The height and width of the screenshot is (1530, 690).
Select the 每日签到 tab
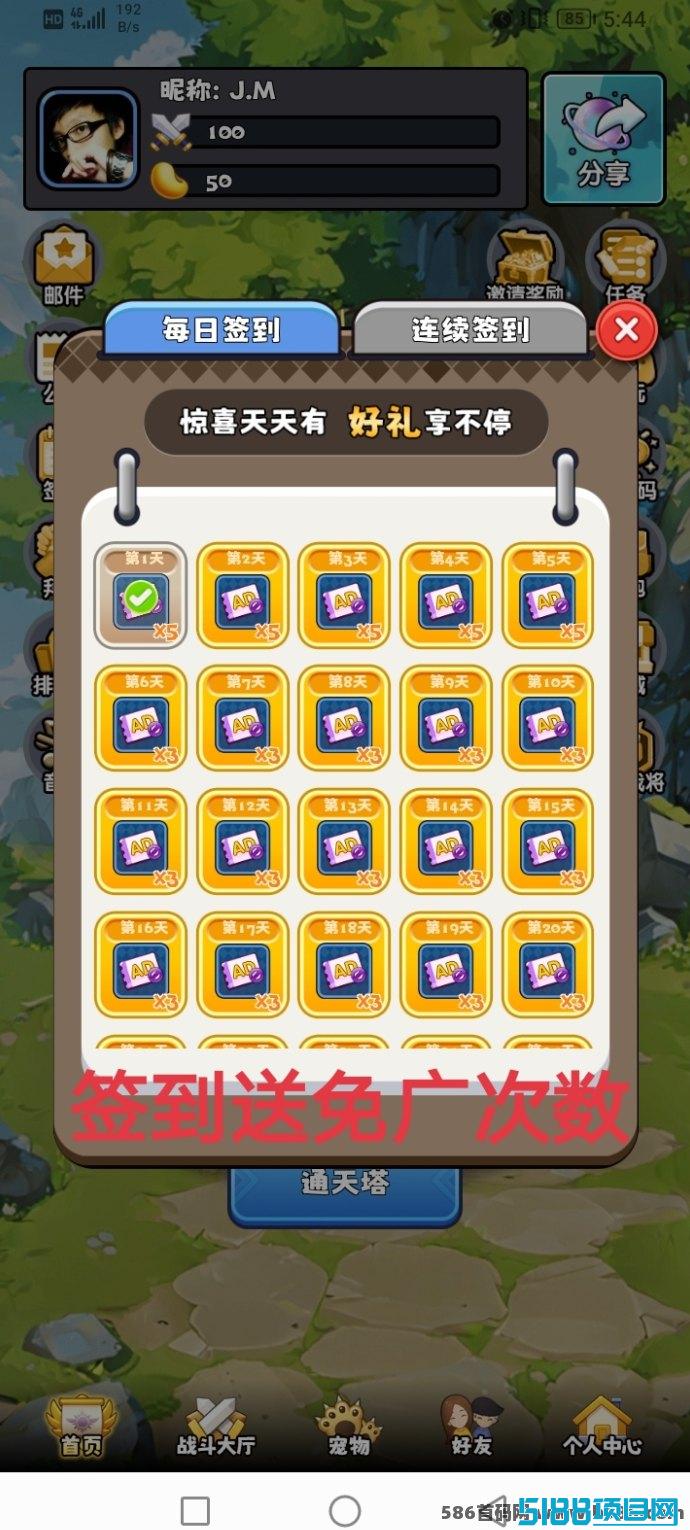click(x=222, y=329)
